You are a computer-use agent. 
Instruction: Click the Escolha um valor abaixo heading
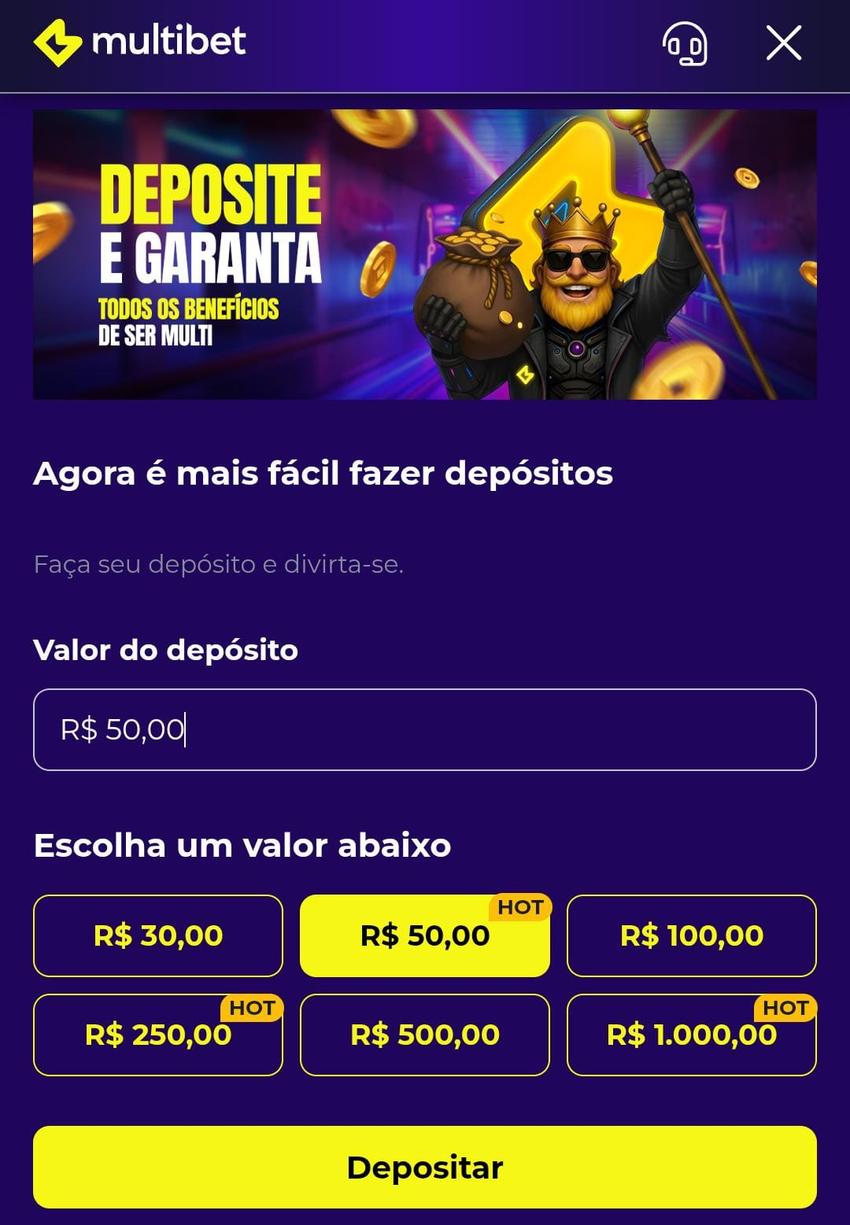[242, 845]
